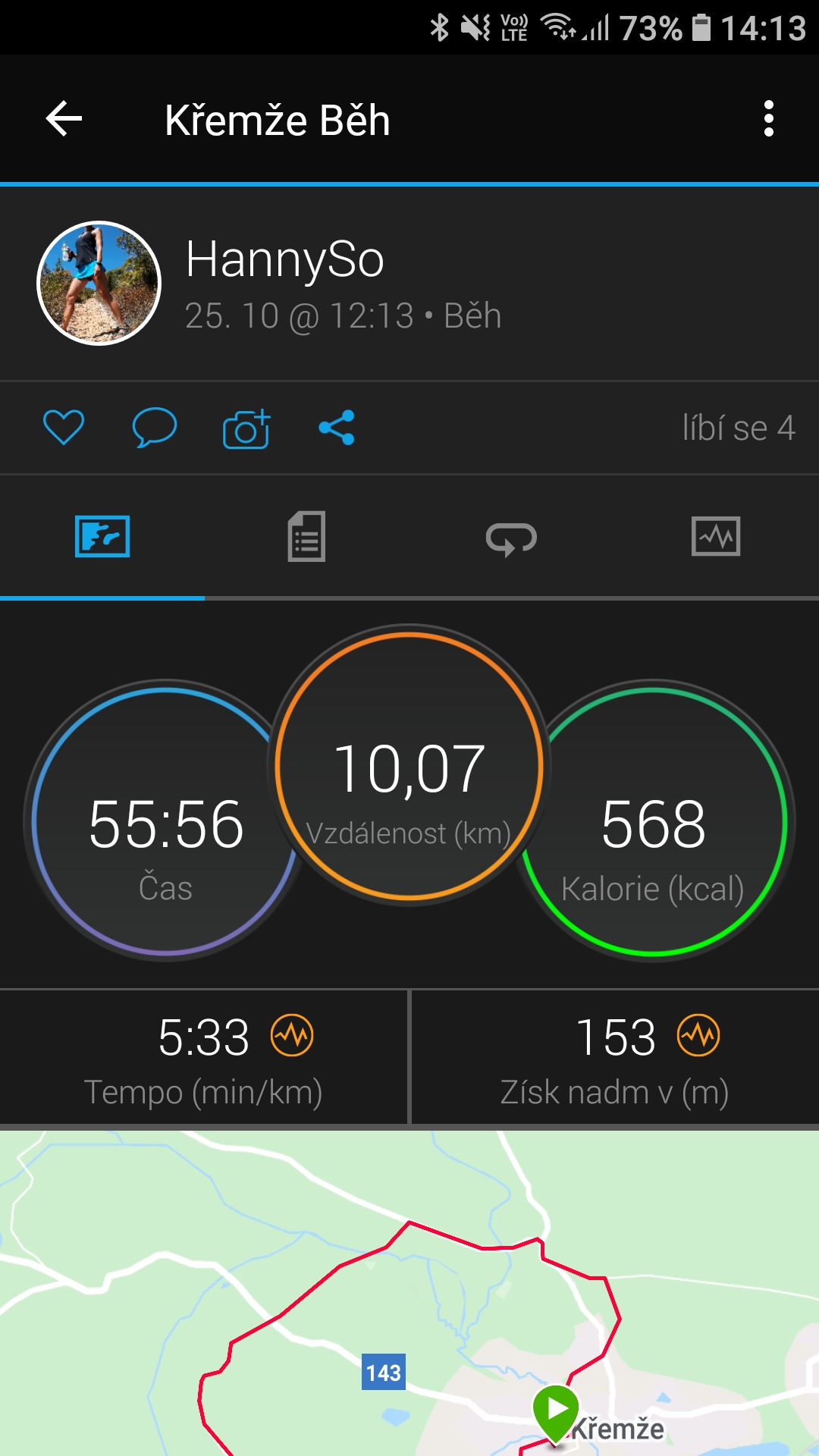View who liked via "líbí se 4"
Screen dimensions: 819x1456
[739, 428]
